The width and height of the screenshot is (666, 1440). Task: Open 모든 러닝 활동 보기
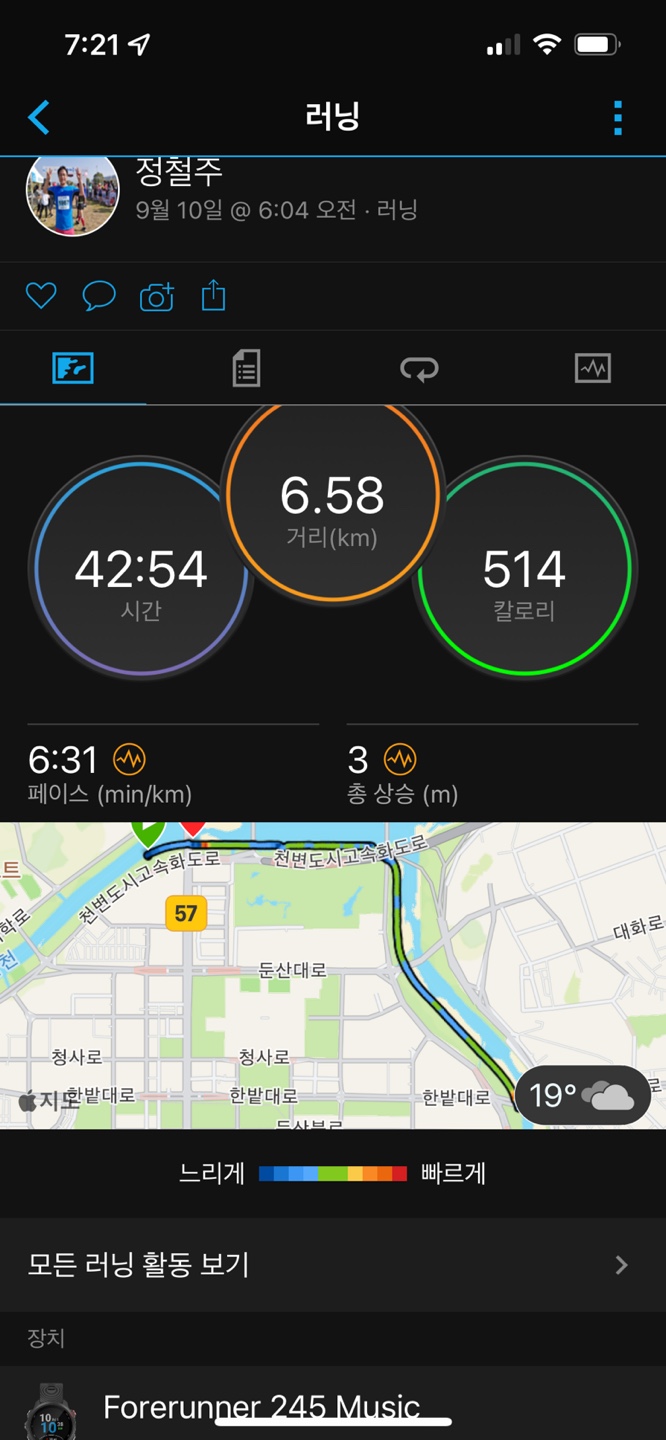point(333,1265)
